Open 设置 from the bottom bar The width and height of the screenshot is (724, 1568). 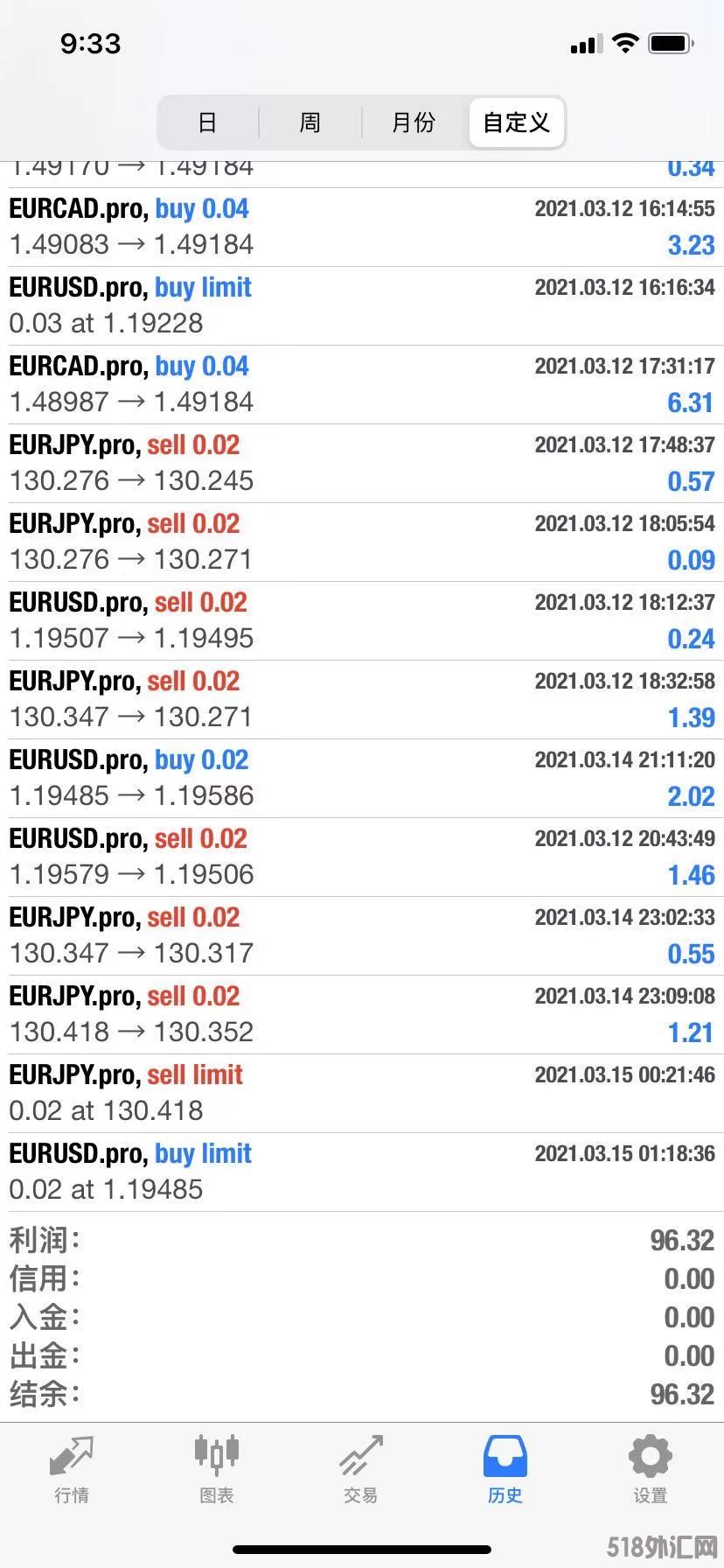(650, 1470)
